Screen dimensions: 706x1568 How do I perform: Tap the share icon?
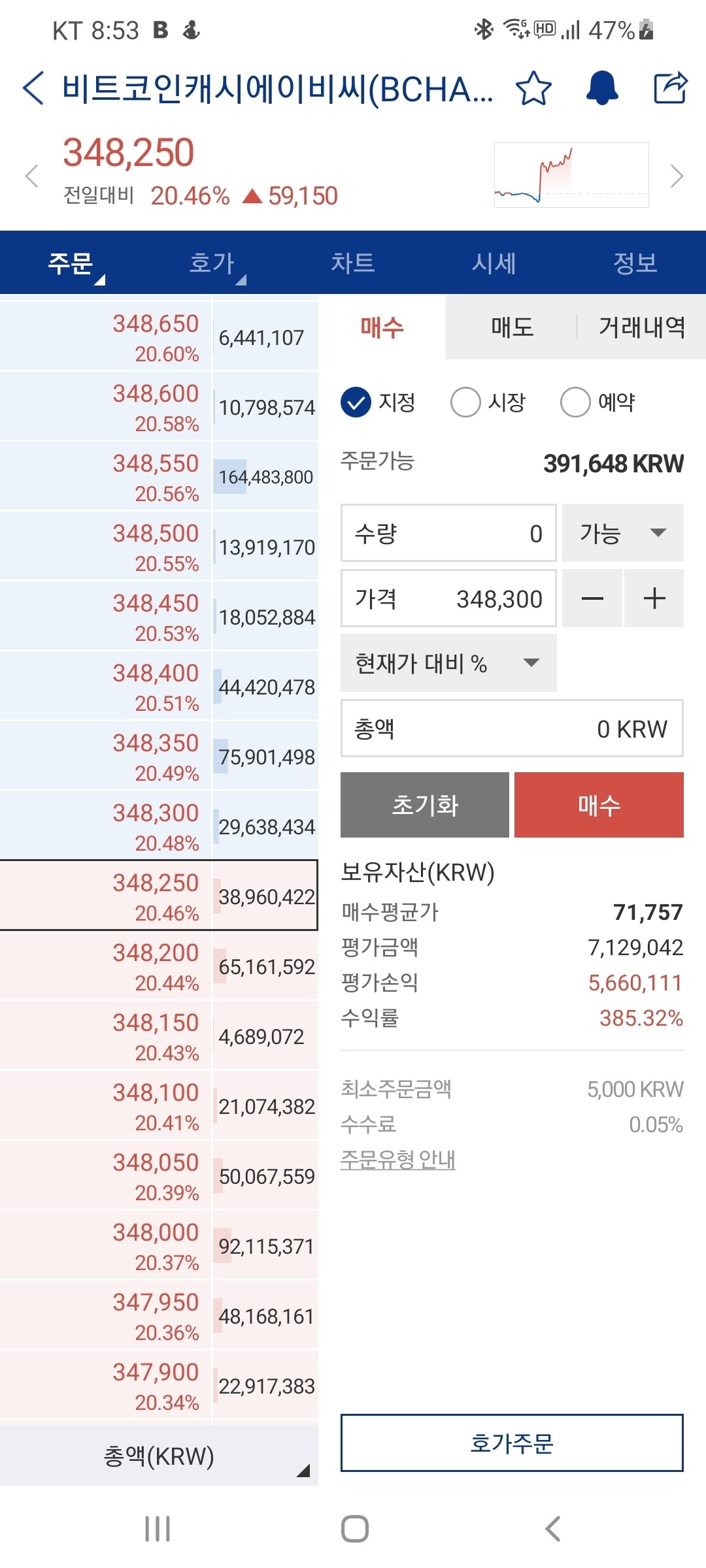point(669,87)
